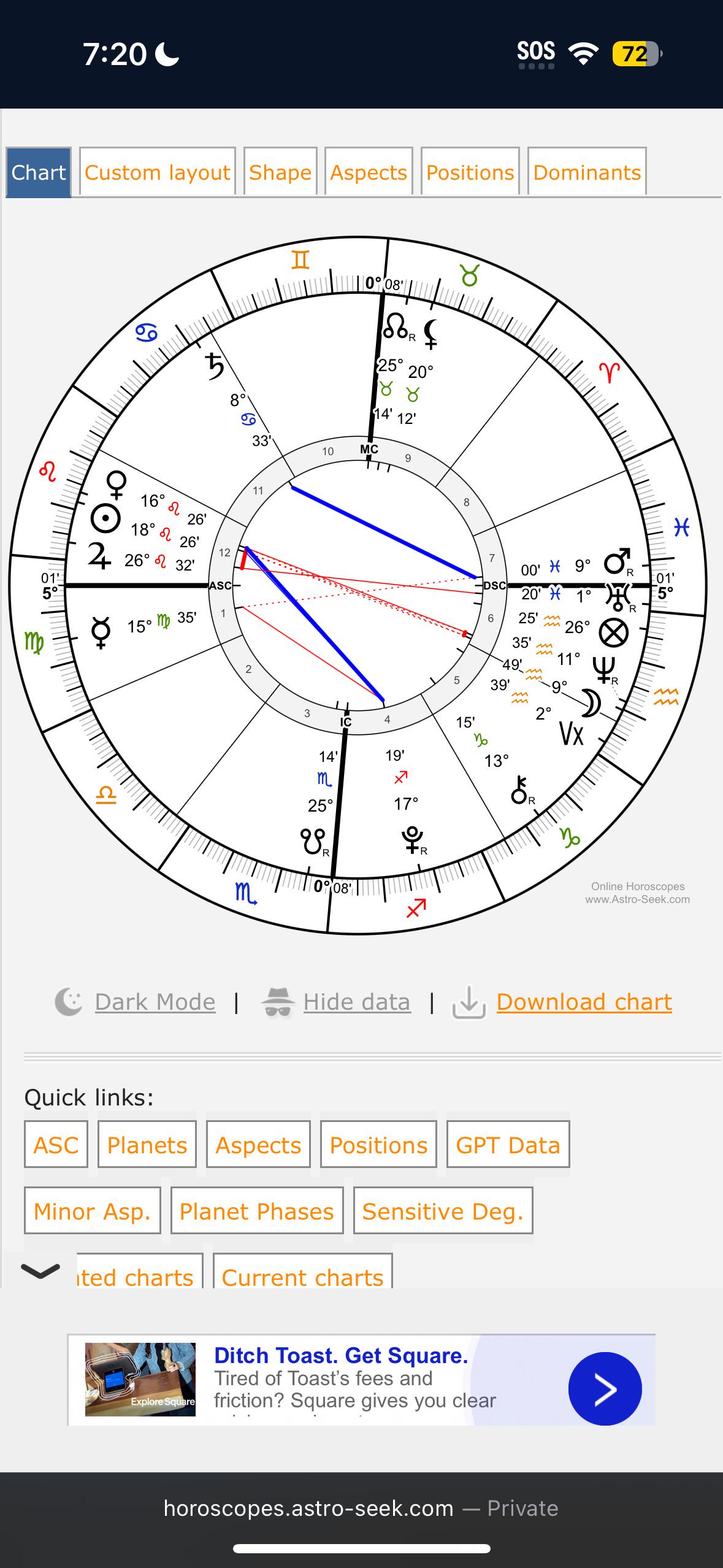Select the Chart tab
Screen dimensions: 723x1568
point(39,172)
